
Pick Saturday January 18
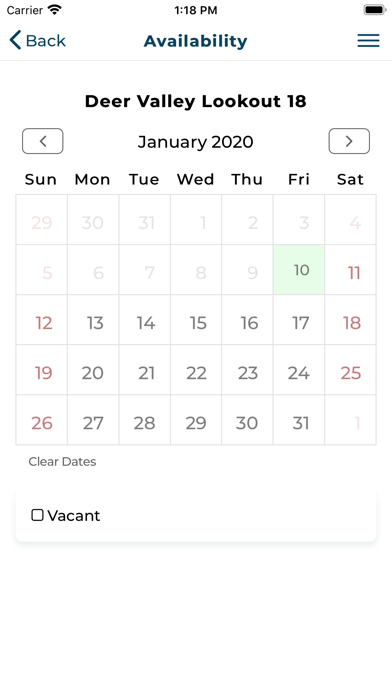[350, 320]
